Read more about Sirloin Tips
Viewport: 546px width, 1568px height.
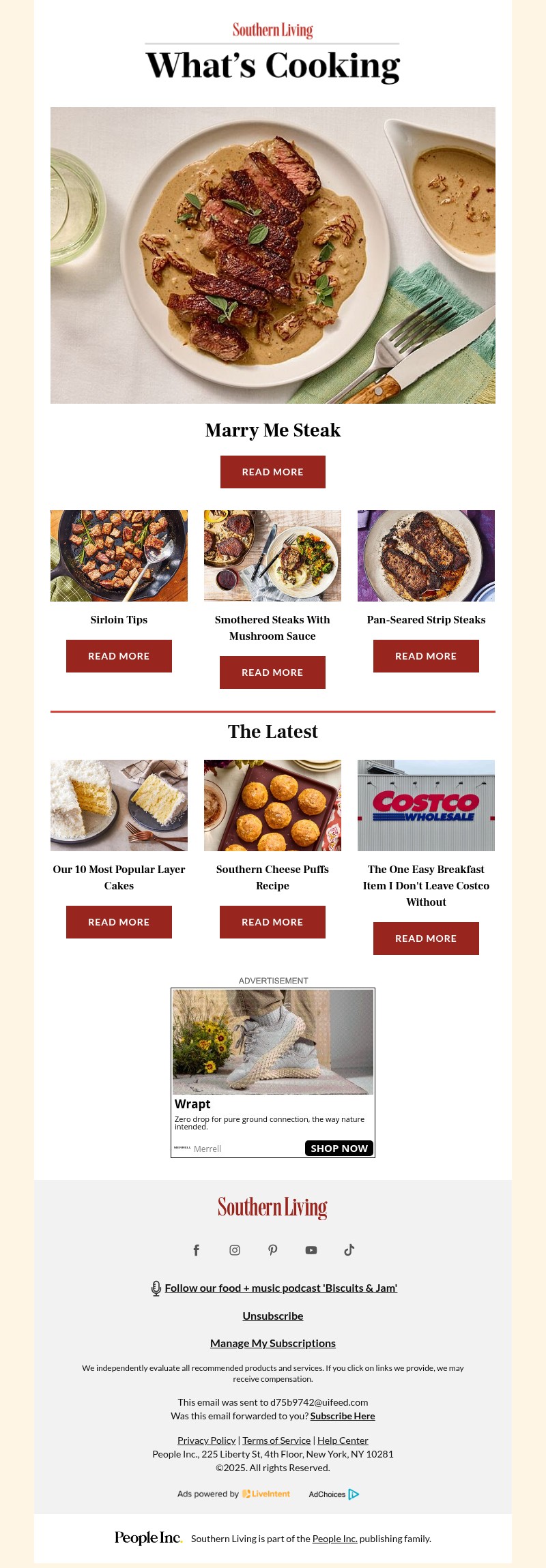(x=119, y=656)
